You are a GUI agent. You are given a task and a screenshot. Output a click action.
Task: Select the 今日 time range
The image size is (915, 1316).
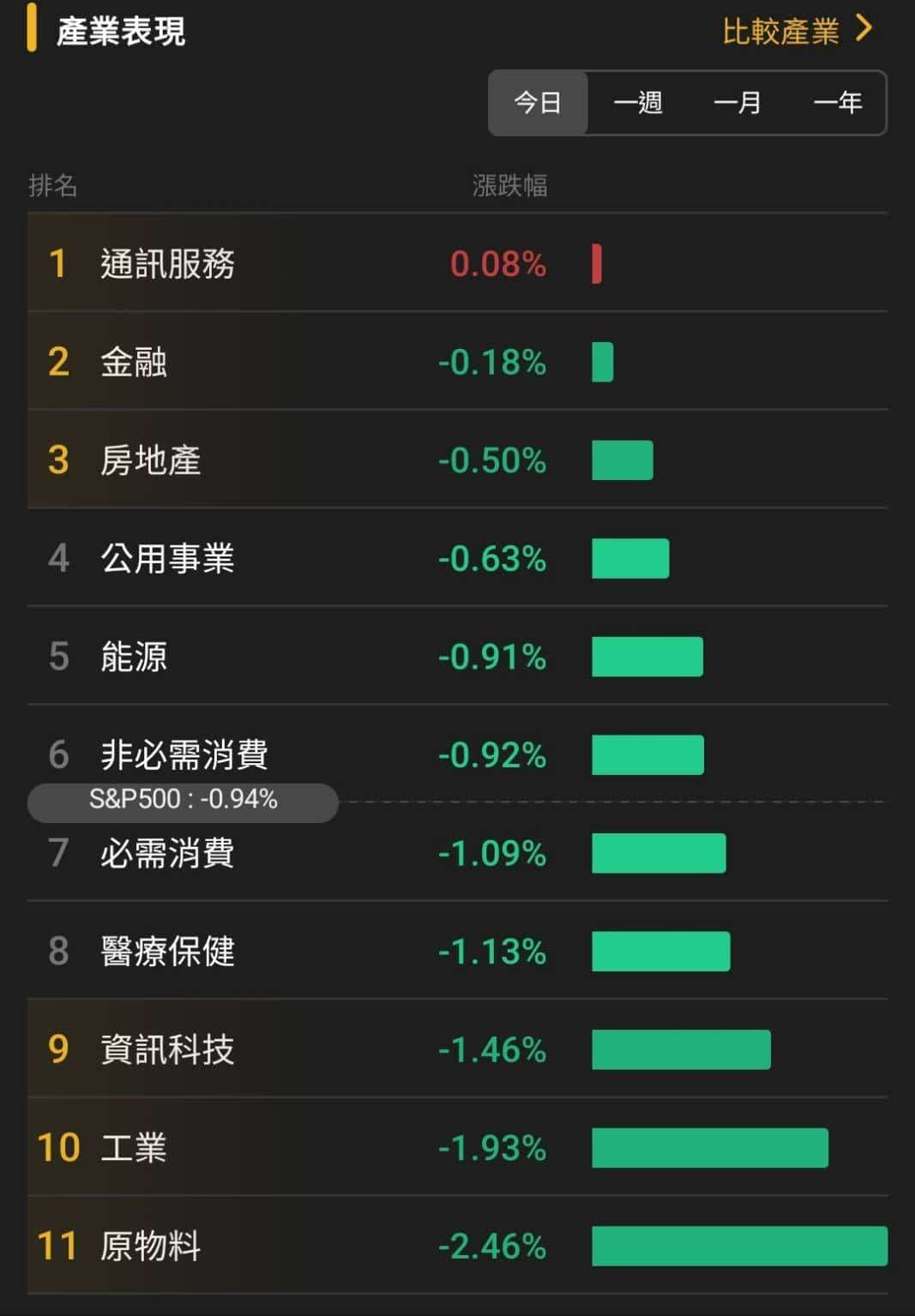tap(538, 103)
